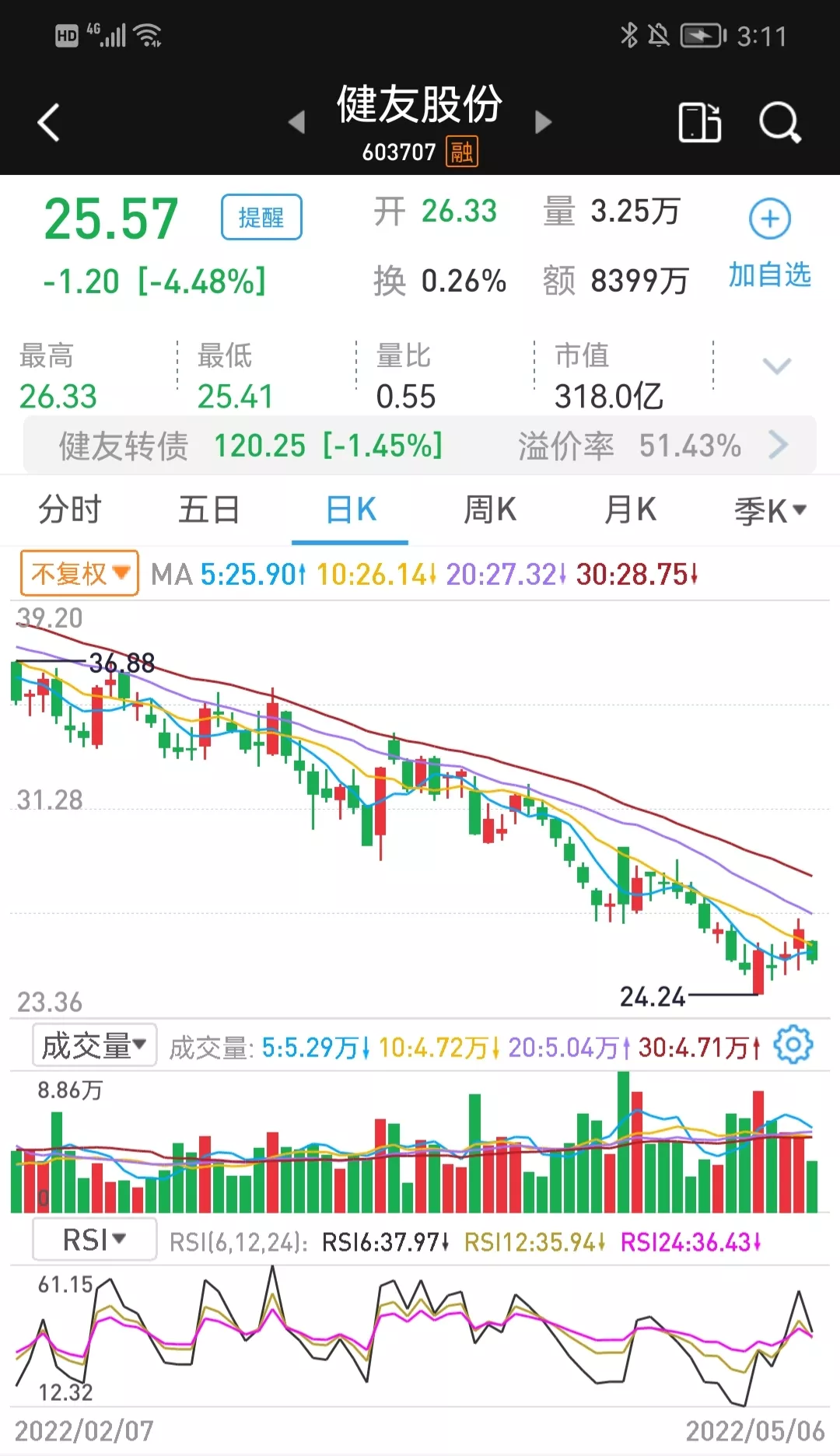
Task: Show the 月K chart tab
Action: 631,510
